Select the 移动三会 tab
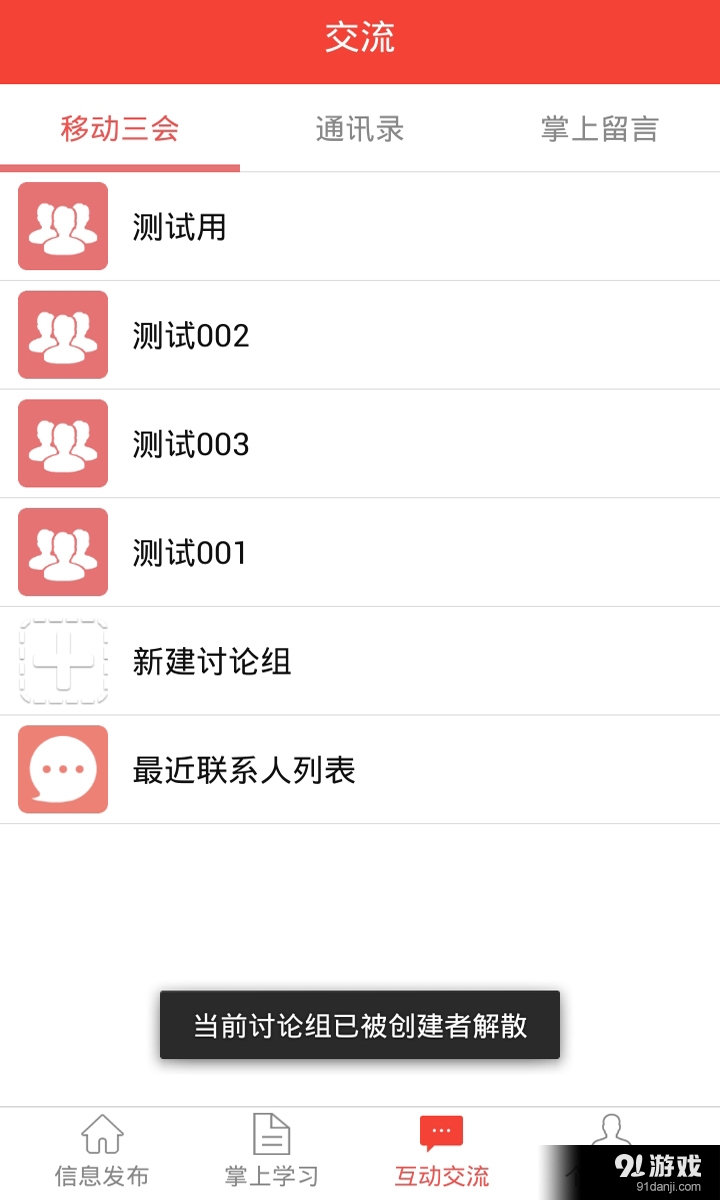 point(120,130)
